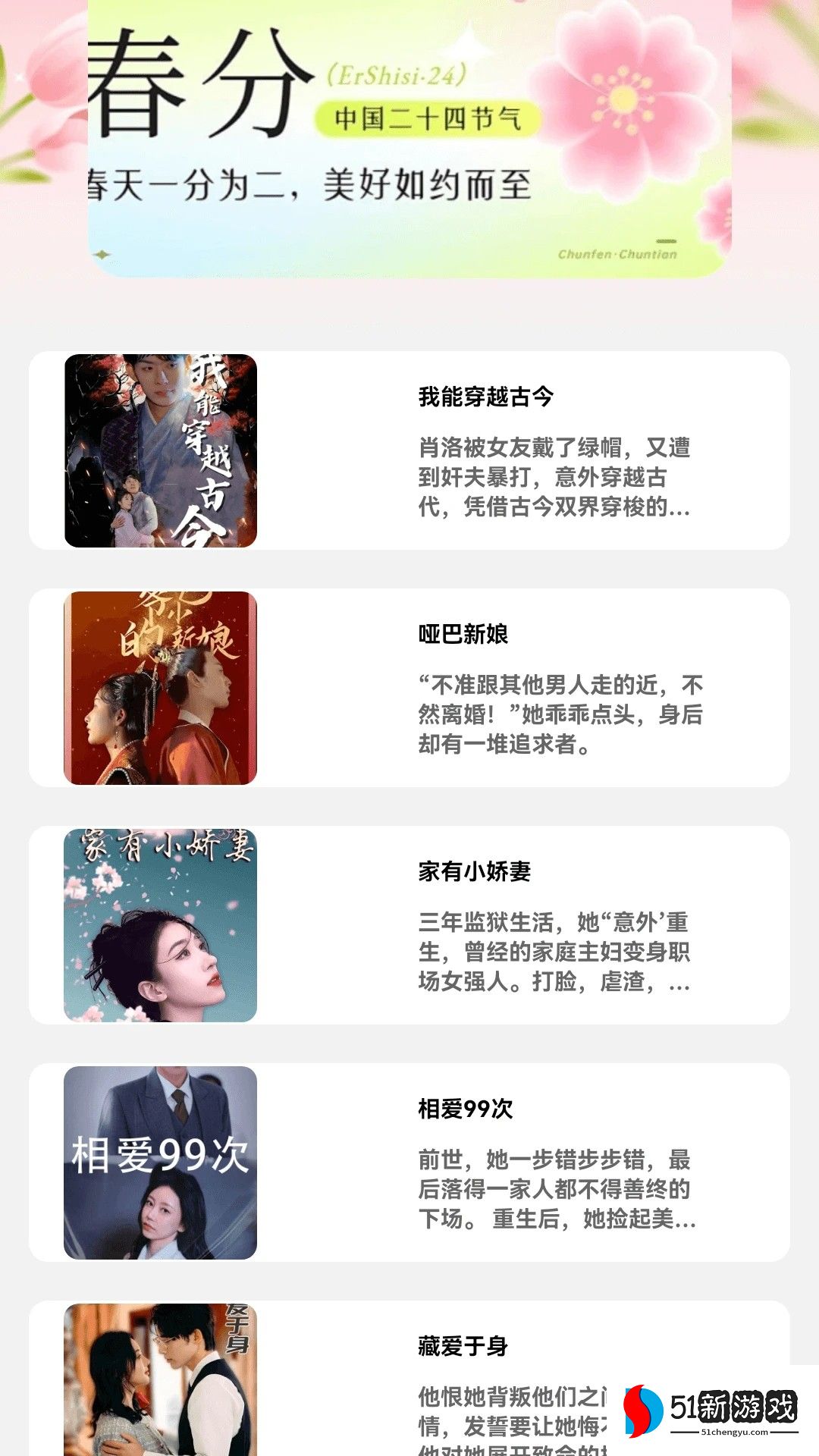819x1456 pixels.
Task: Open the 春分 solar term banner
Action: (x=409, y=136)
